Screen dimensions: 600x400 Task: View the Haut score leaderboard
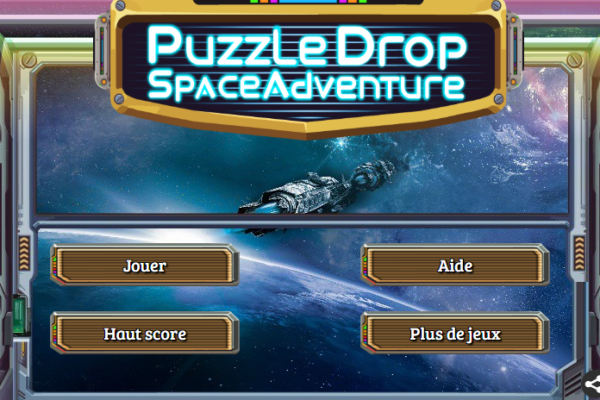(145, 333)
